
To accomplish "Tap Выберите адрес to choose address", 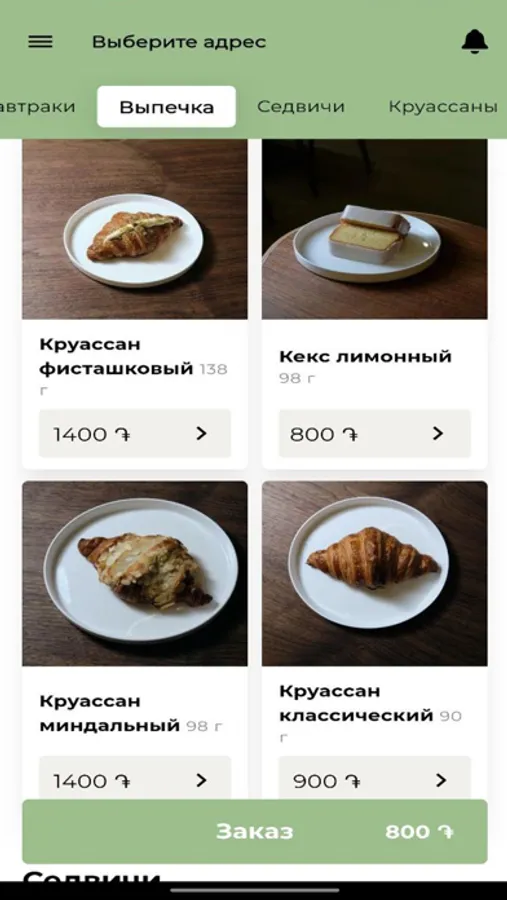I will [x=179, y=42].
